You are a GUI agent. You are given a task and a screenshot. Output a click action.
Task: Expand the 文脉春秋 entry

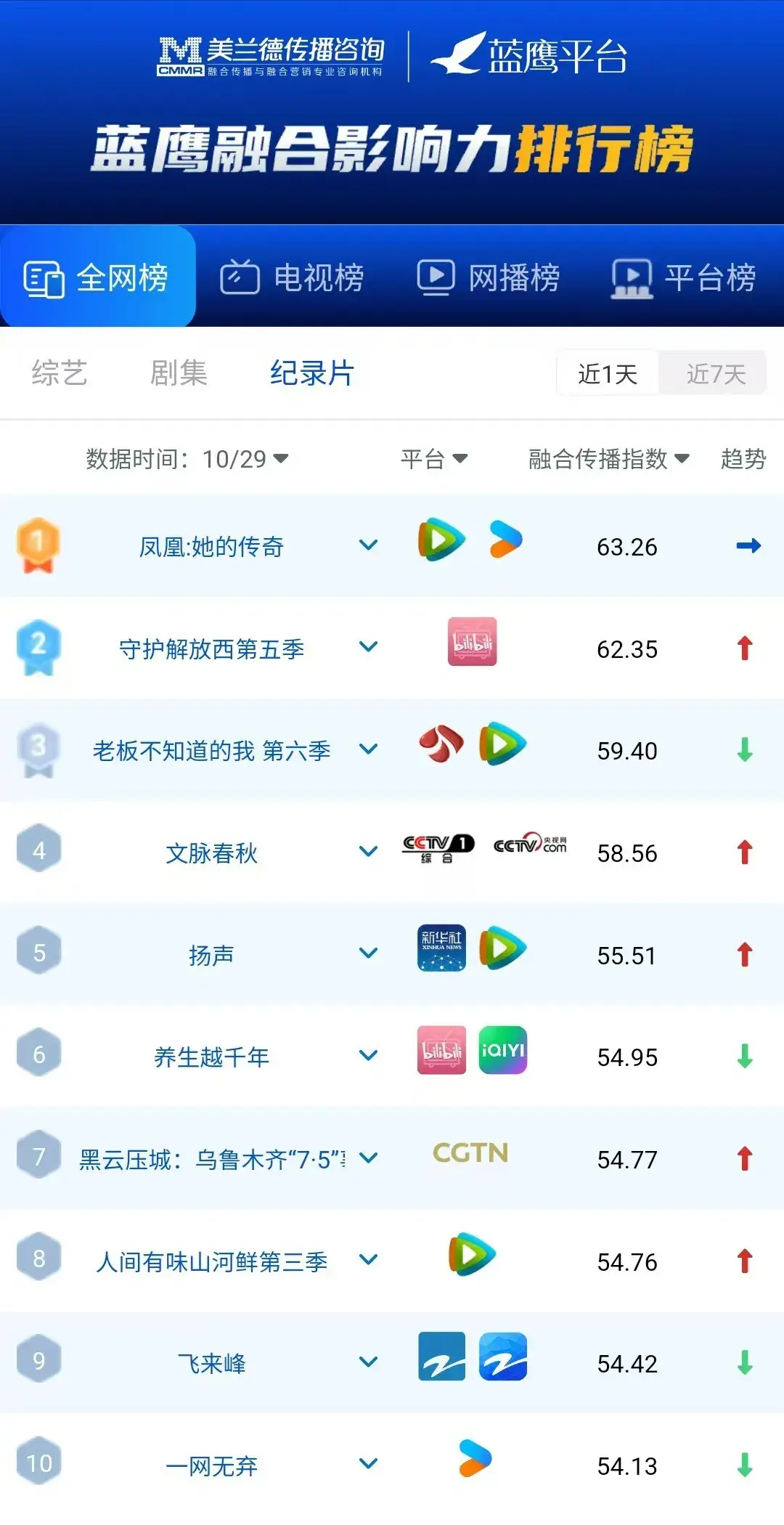[x=369, y=851]
